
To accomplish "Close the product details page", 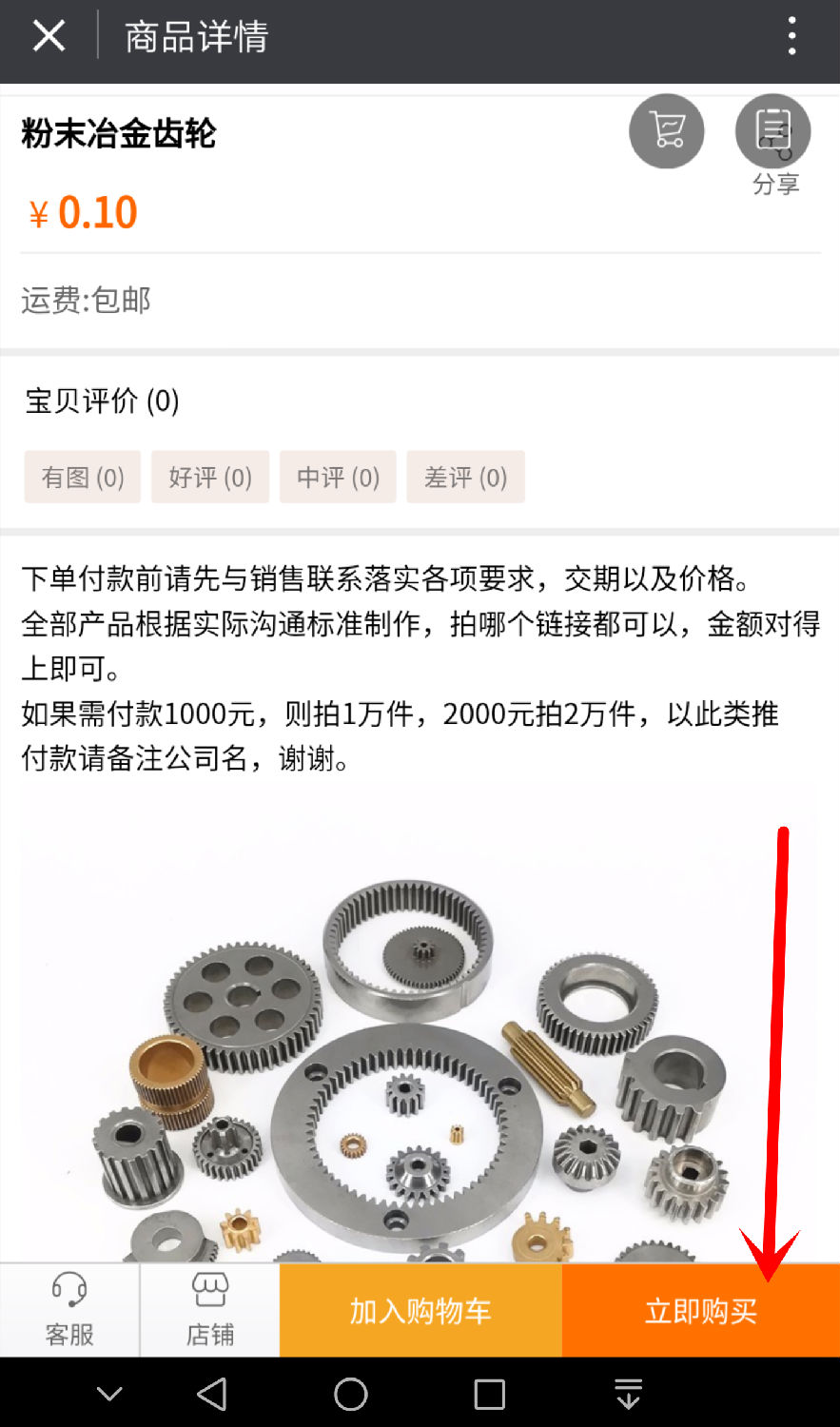I will [x=49, y=37].
